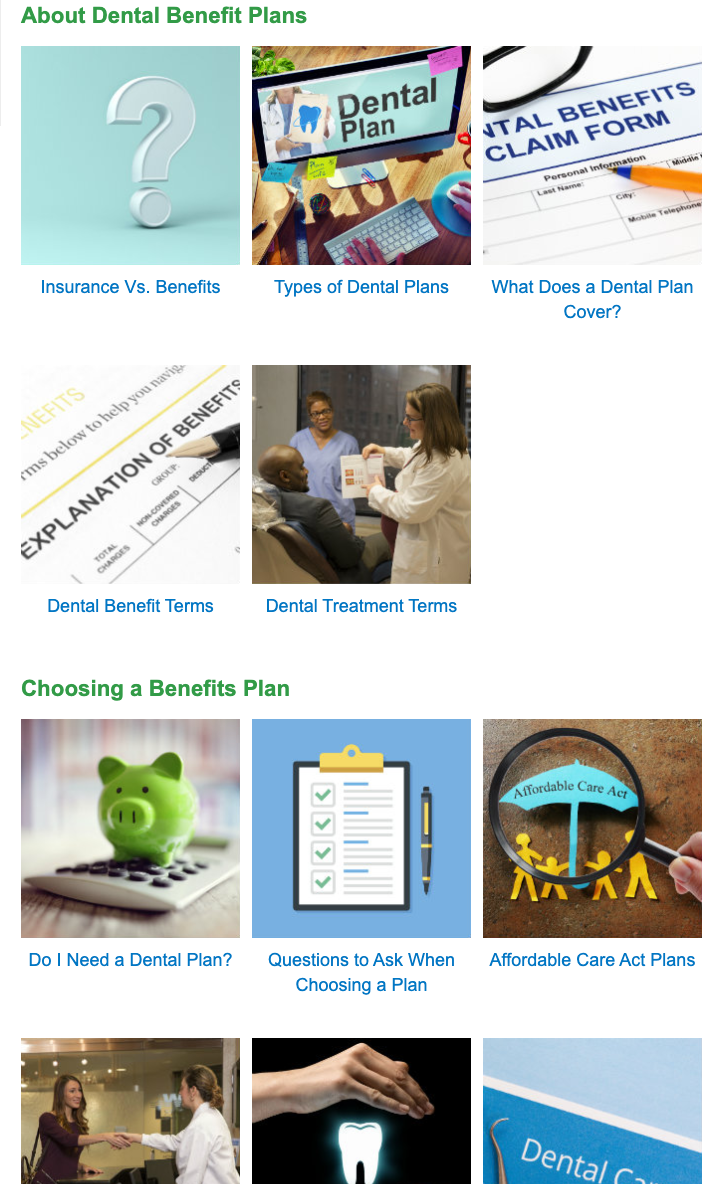Viewport: 720px width, 1184px height.
Task: Click the checklist clipboard illustration
Action: click(361, 828)
